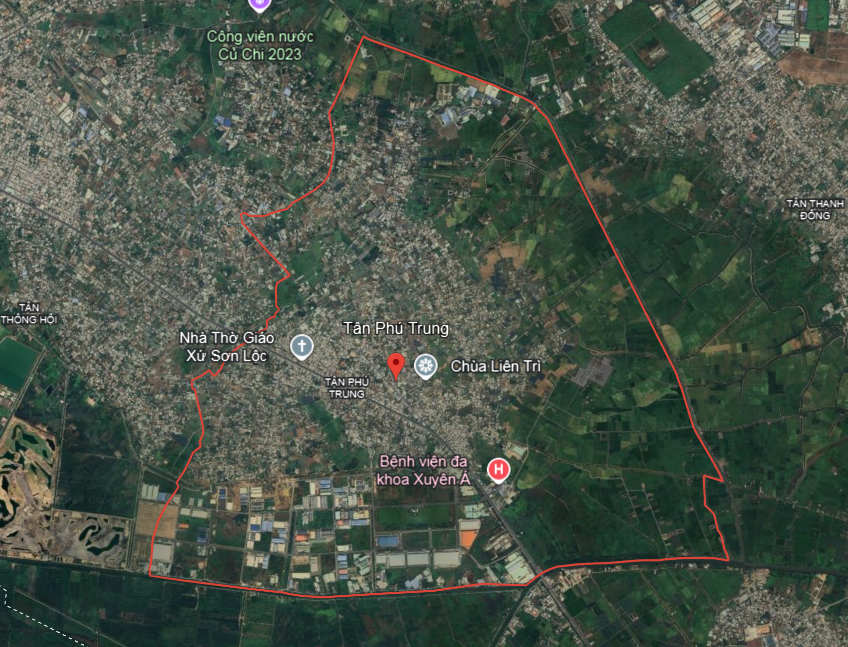The width and height of the screenshot is (848, 647).
Task: Open Công viên nước Củ Chi 2023 marker
Action: tap(259, 5)
